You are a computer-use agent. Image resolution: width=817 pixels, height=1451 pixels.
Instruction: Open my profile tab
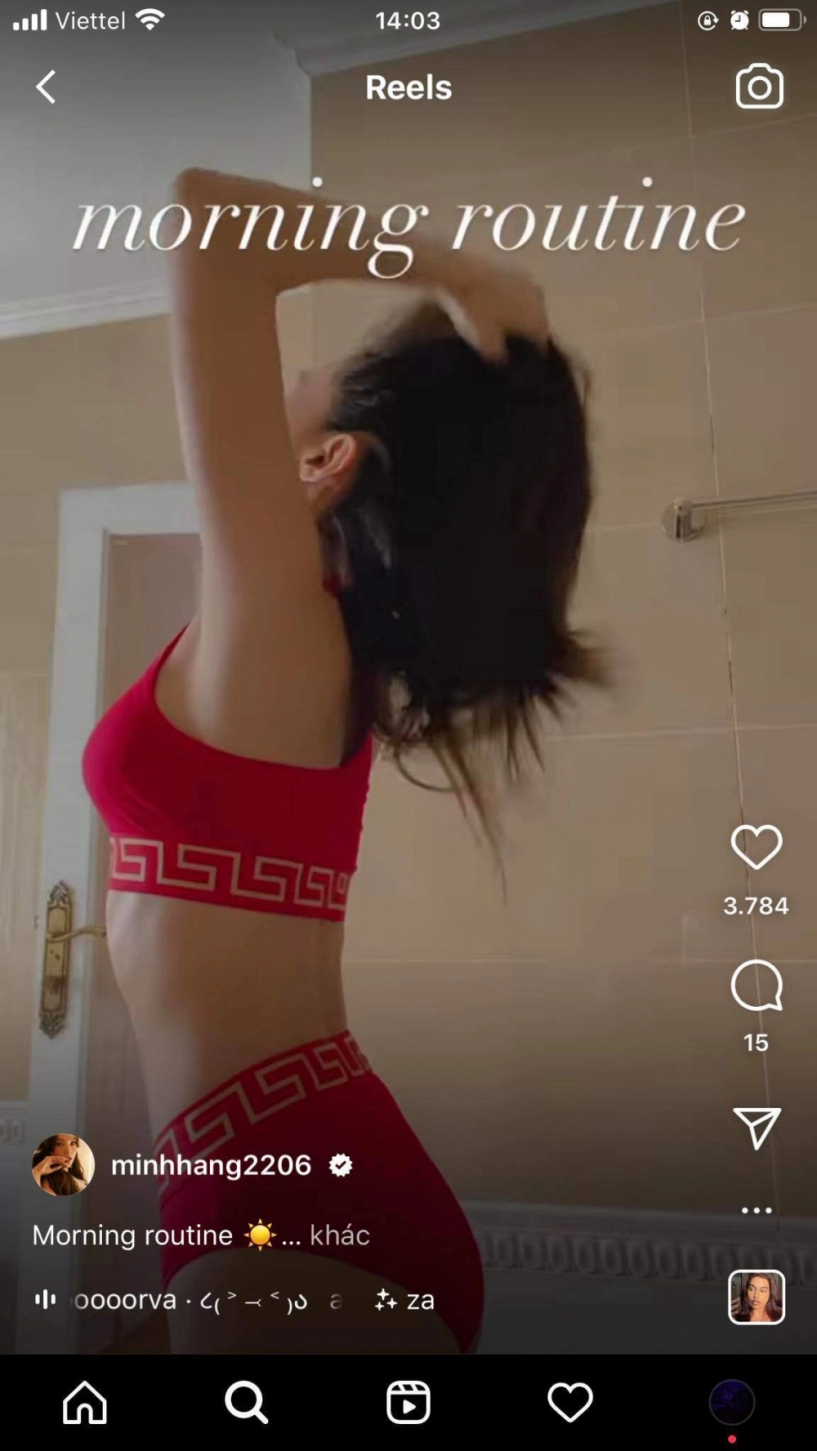[x=732, y=1402]
